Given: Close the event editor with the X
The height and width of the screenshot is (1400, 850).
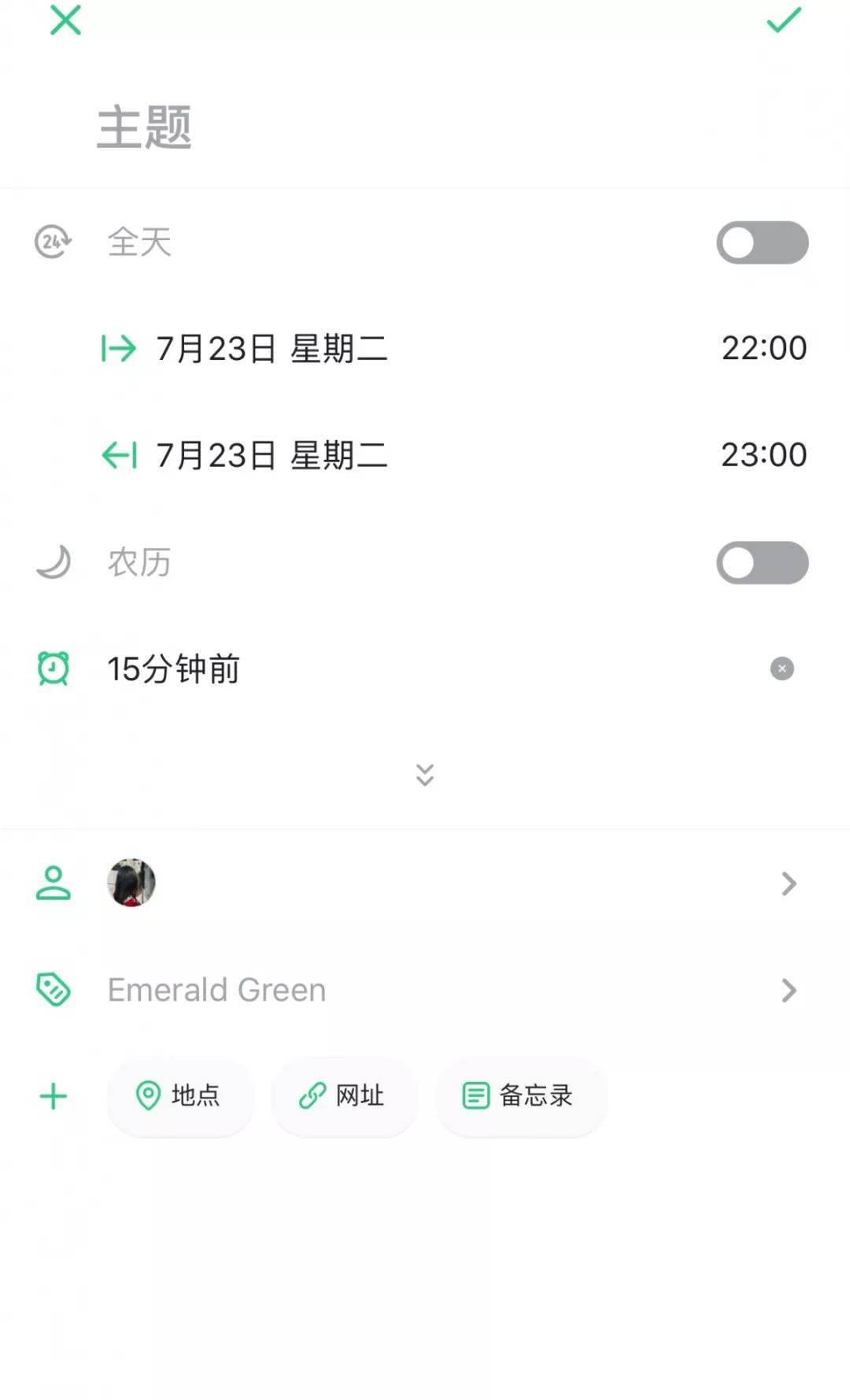Looking at the screenshot, I should pyautogui.click(x=65, y=20).
